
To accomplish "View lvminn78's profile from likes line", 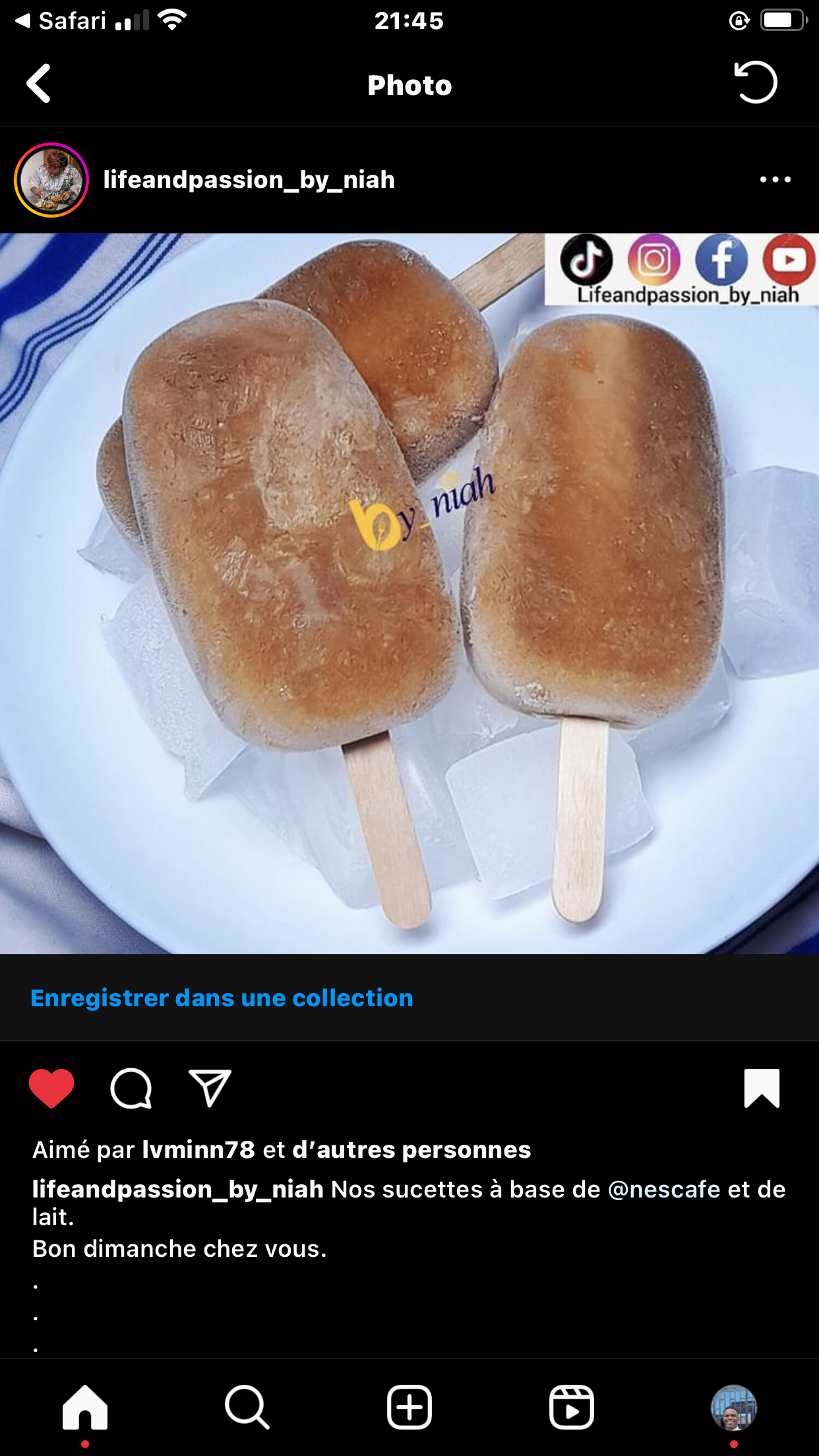I will point(198,1149).
